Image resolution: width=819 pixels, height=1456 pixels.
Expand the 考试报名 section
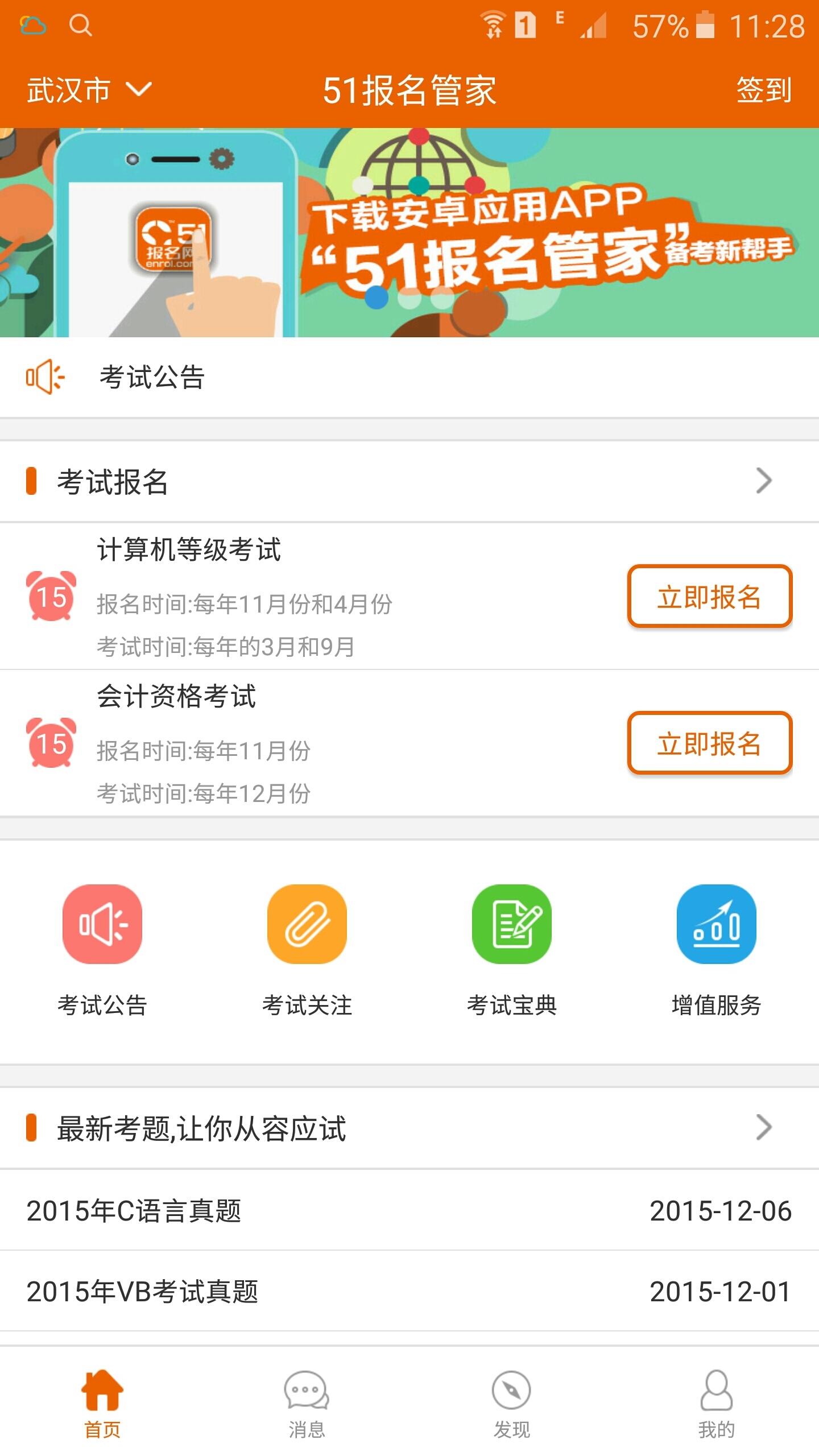(x=762, y=481)
